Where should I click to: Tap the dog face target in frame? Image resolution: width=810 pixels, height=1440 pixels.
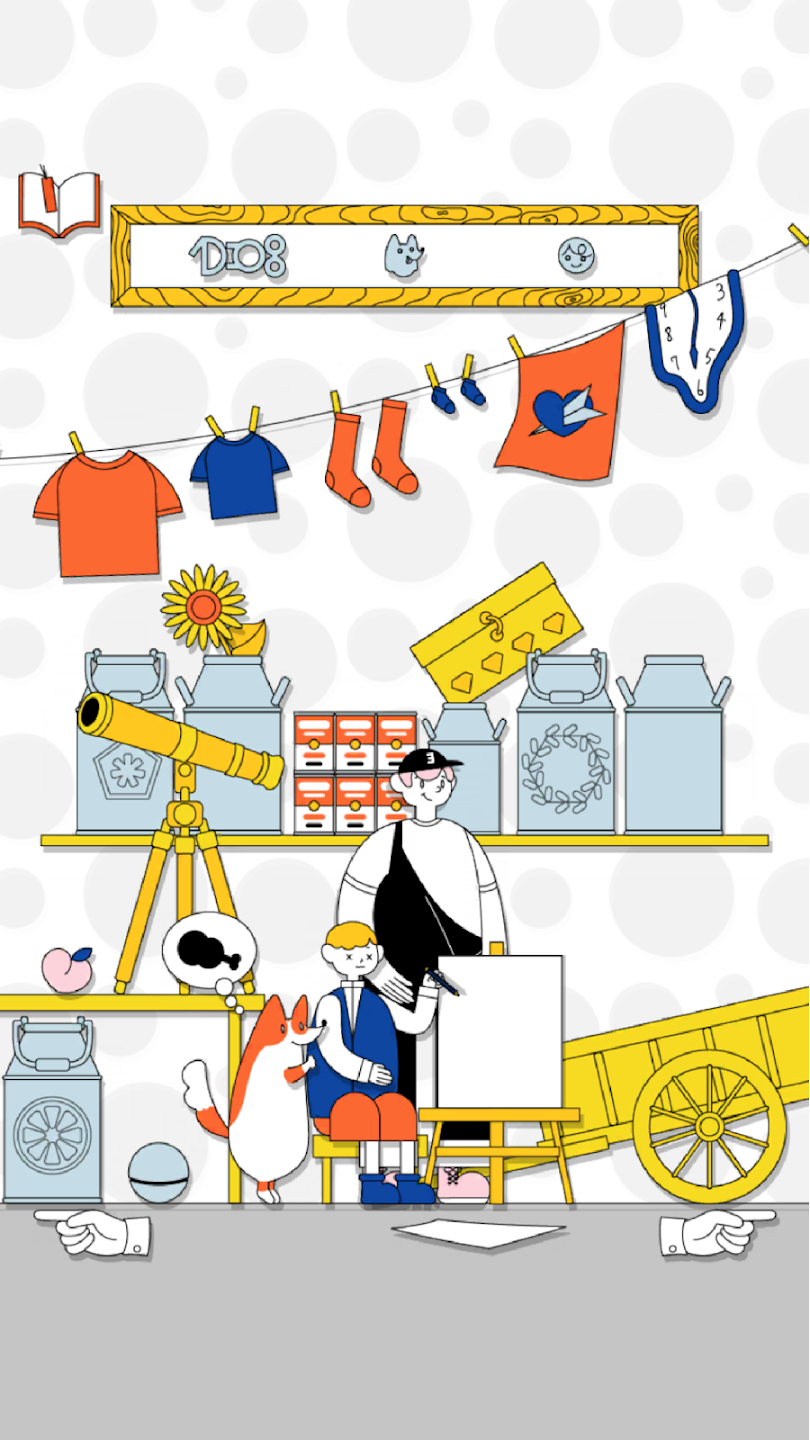405,255
